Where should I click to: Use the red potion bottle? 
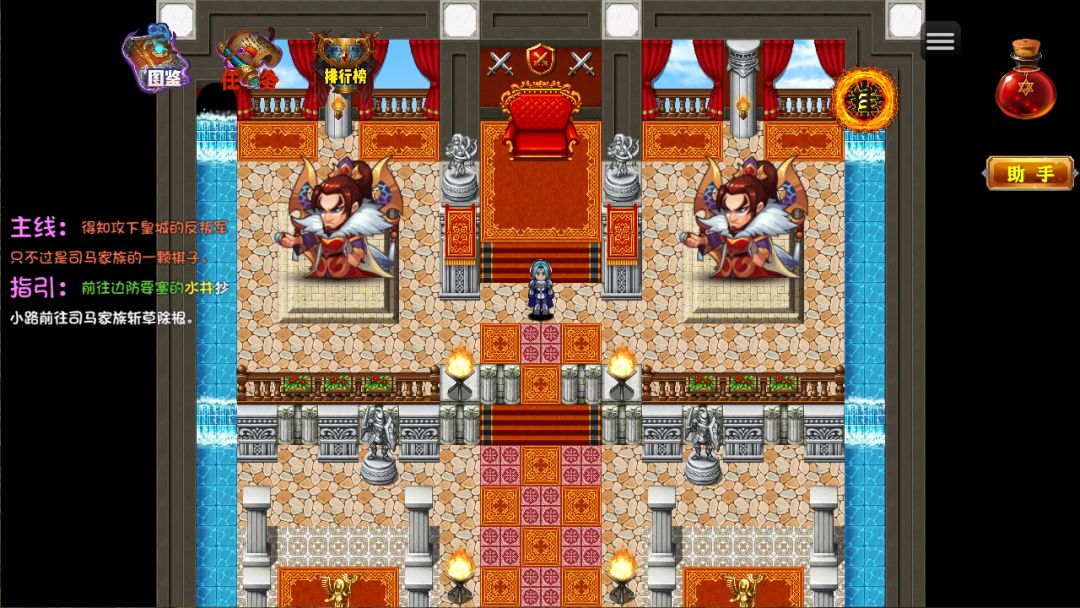[1025, 81]
